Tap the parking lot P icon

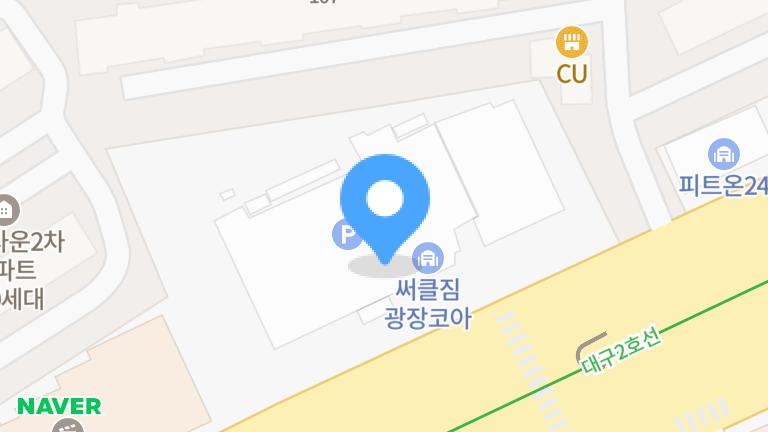(345, 235)
